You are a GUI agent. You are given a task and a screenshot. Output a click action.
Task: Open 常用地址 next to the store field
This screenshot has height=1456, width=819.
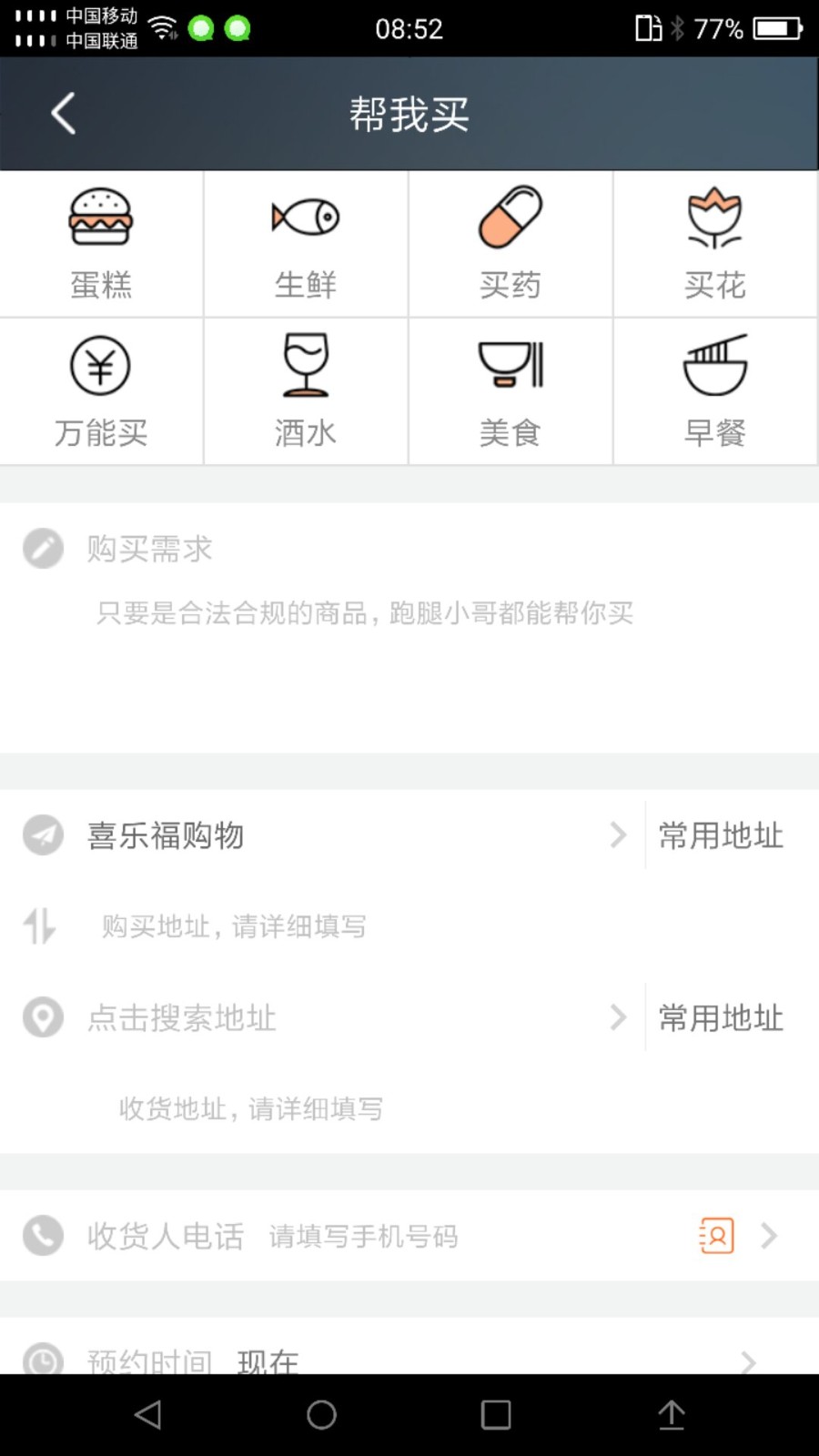click(720, 835)
